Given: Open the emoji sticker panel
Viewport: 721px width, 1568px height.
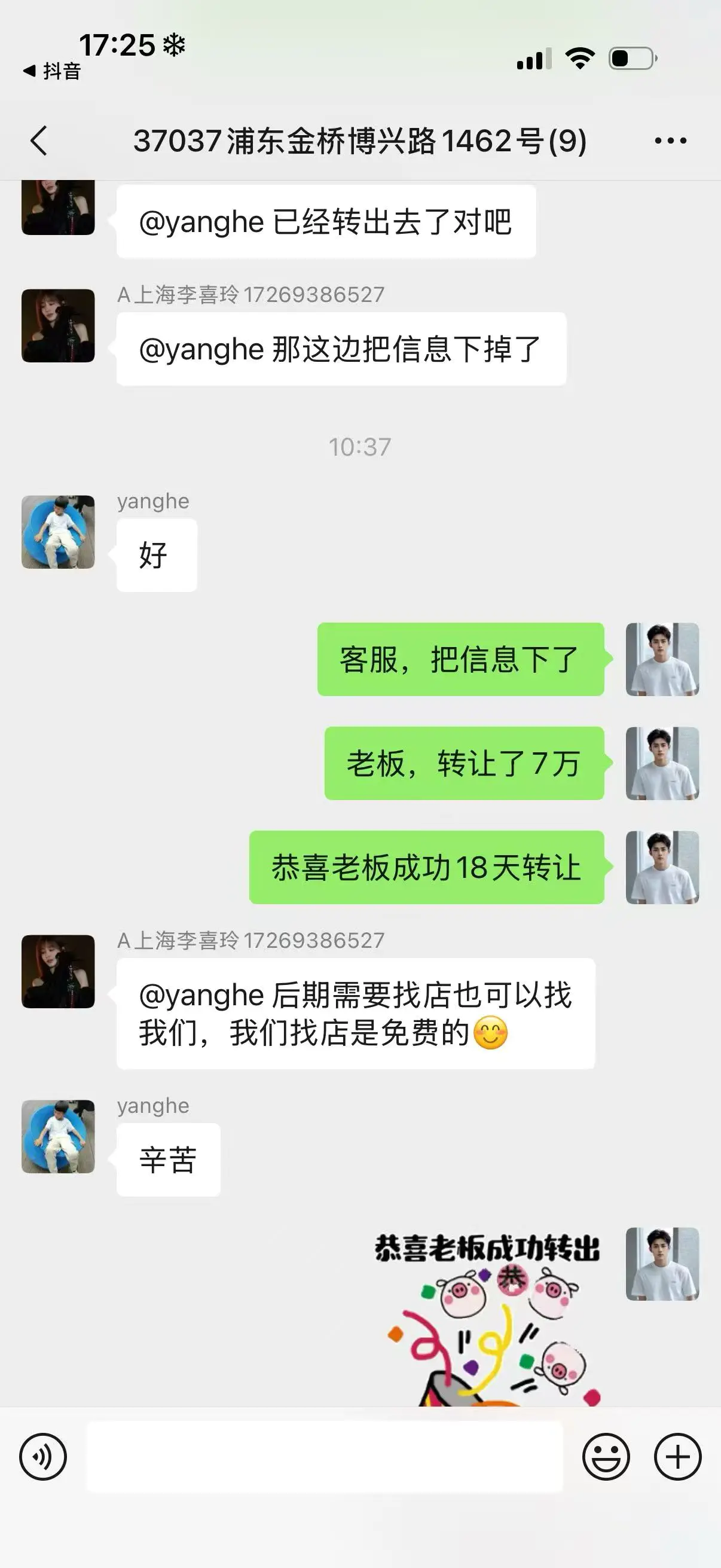Looking at the screenshot, I should 606,1457.
